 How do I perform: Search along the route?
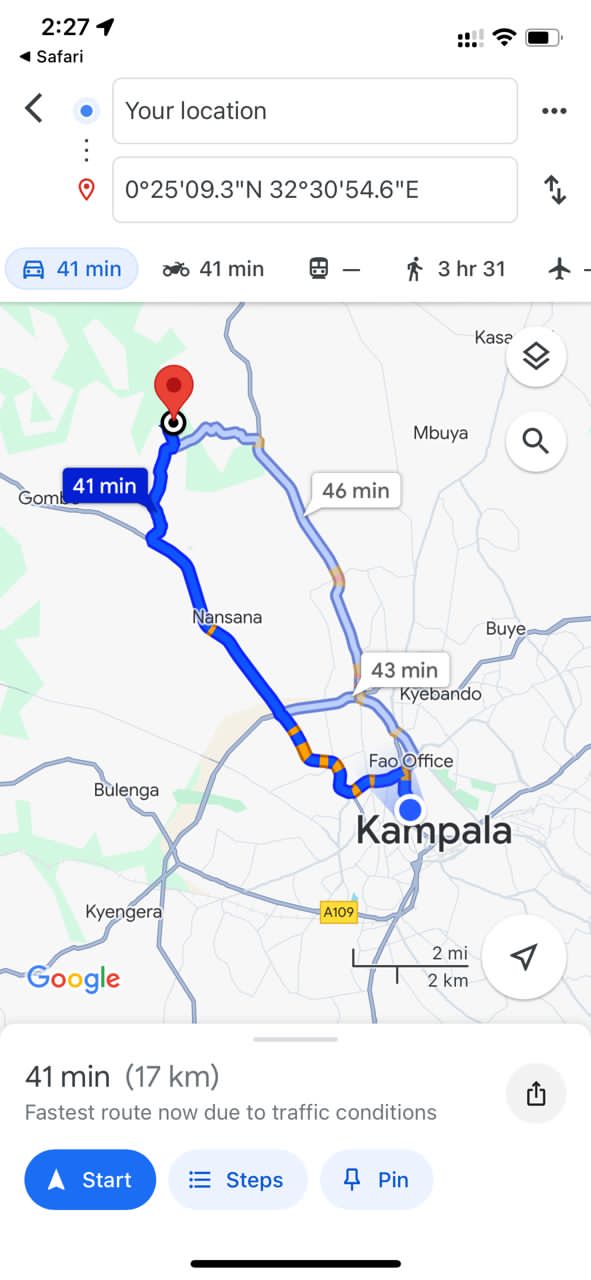(537, 441)
